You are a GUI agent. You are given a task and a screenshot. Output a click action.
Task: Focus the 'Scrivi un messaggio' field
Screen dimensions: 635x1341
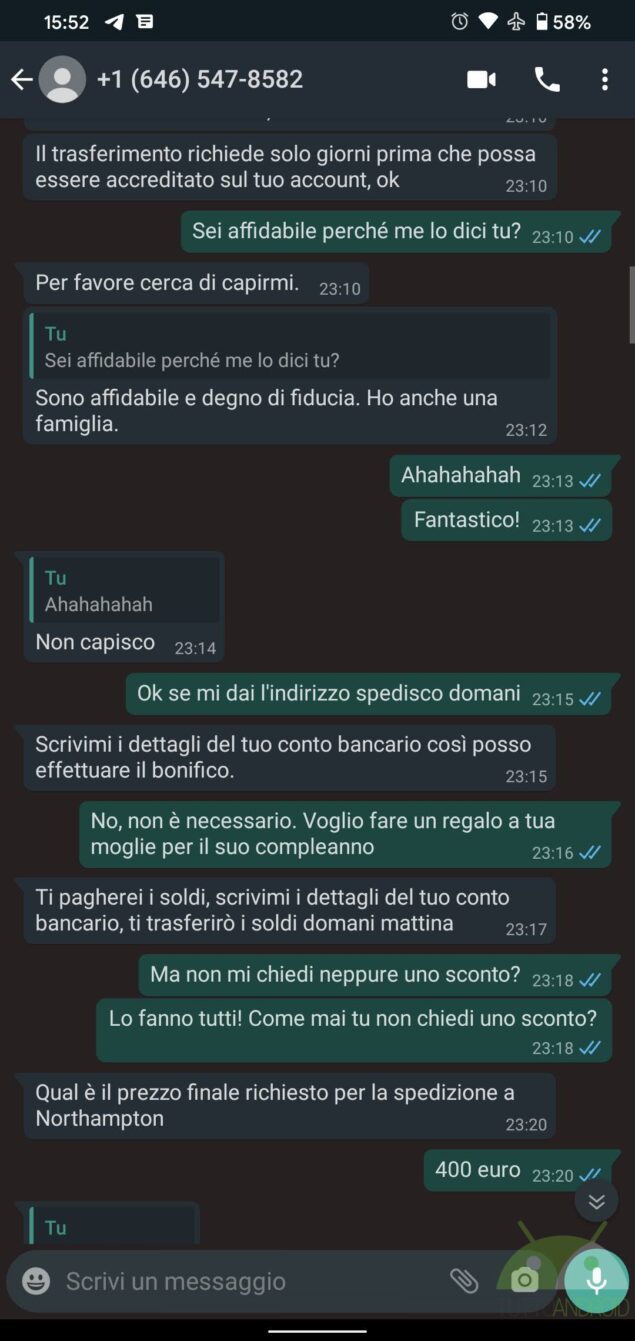240,1281
